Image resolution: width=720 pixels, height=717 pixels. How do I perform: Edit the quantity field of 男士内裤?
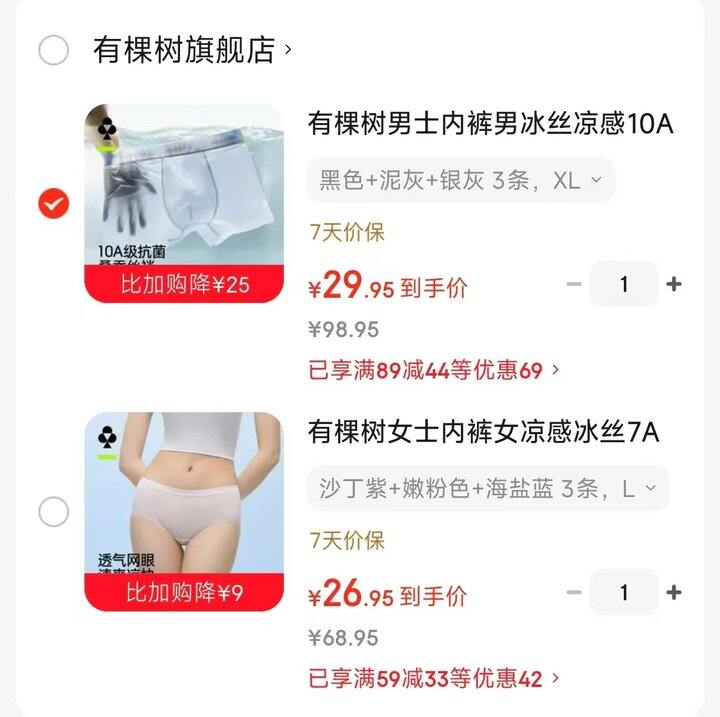click(x=624, y=284)
